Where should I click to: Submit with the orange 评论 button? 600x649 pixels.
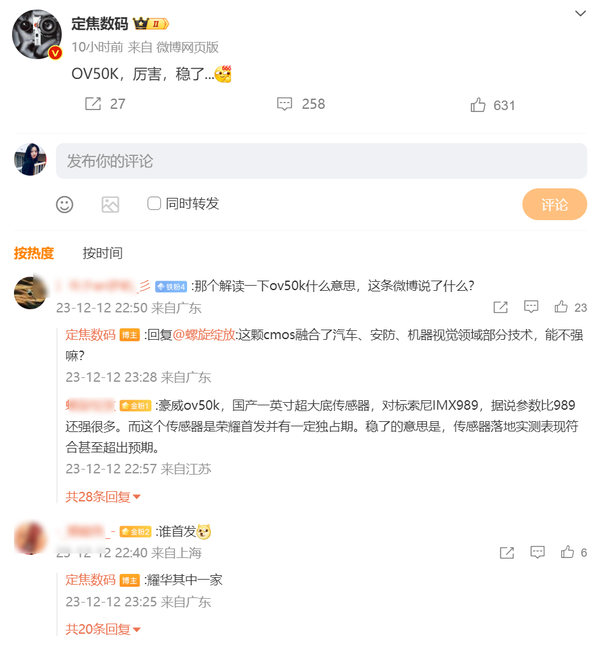[554, 204]
